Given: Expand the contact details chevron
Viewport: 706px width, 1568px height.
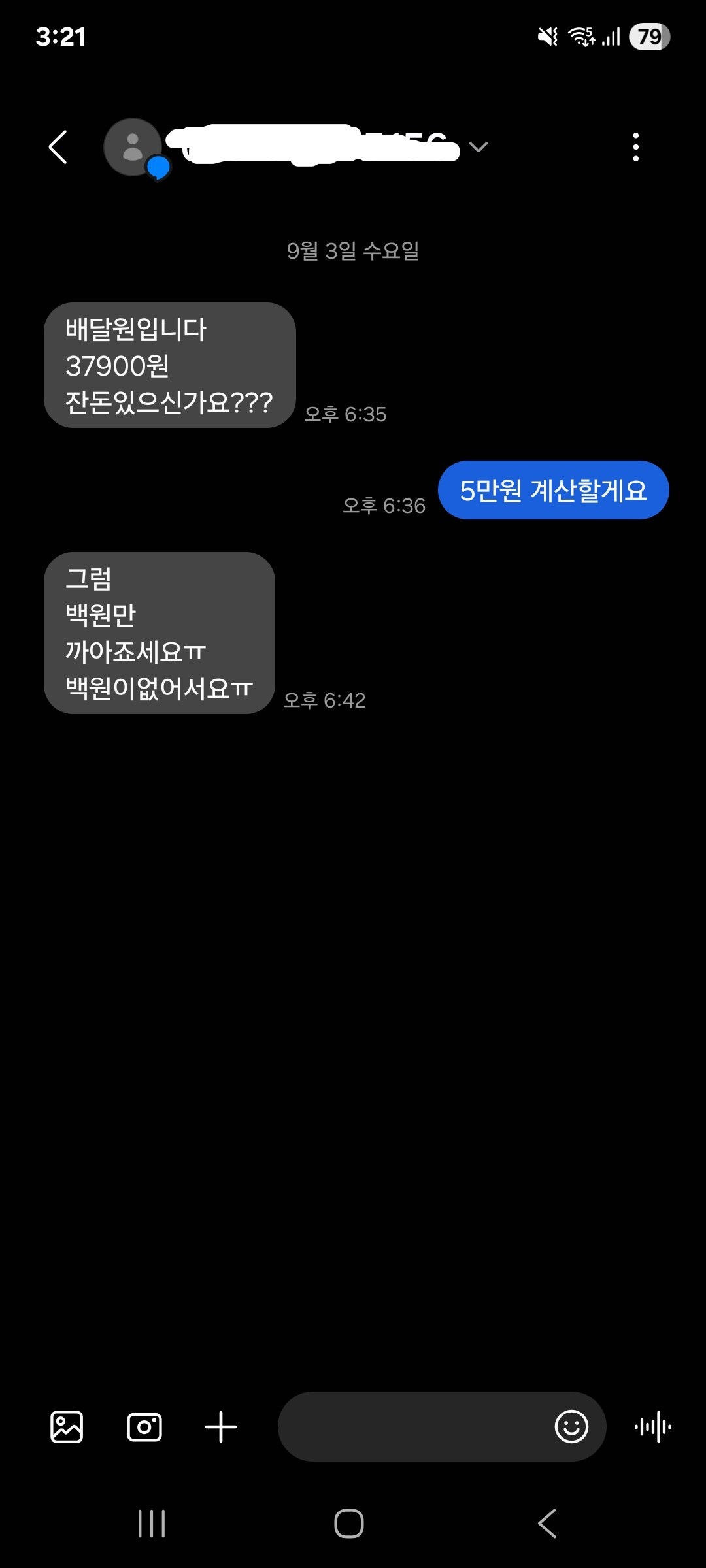Looking at the screenshot, I should click(x=479, y=147).
